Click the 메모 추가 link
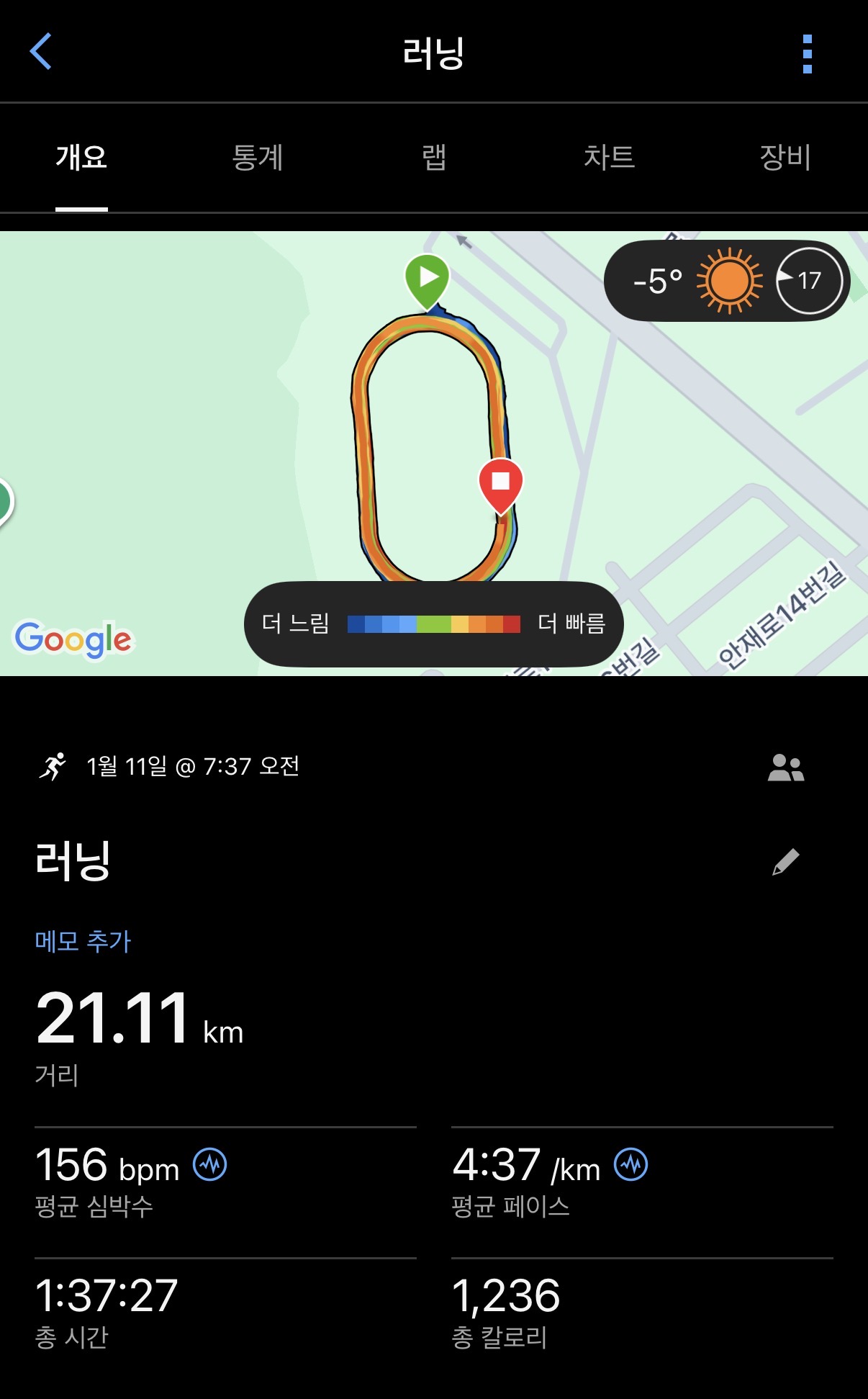The width and height of the screenshot is (868, 1399). point(81,942)
